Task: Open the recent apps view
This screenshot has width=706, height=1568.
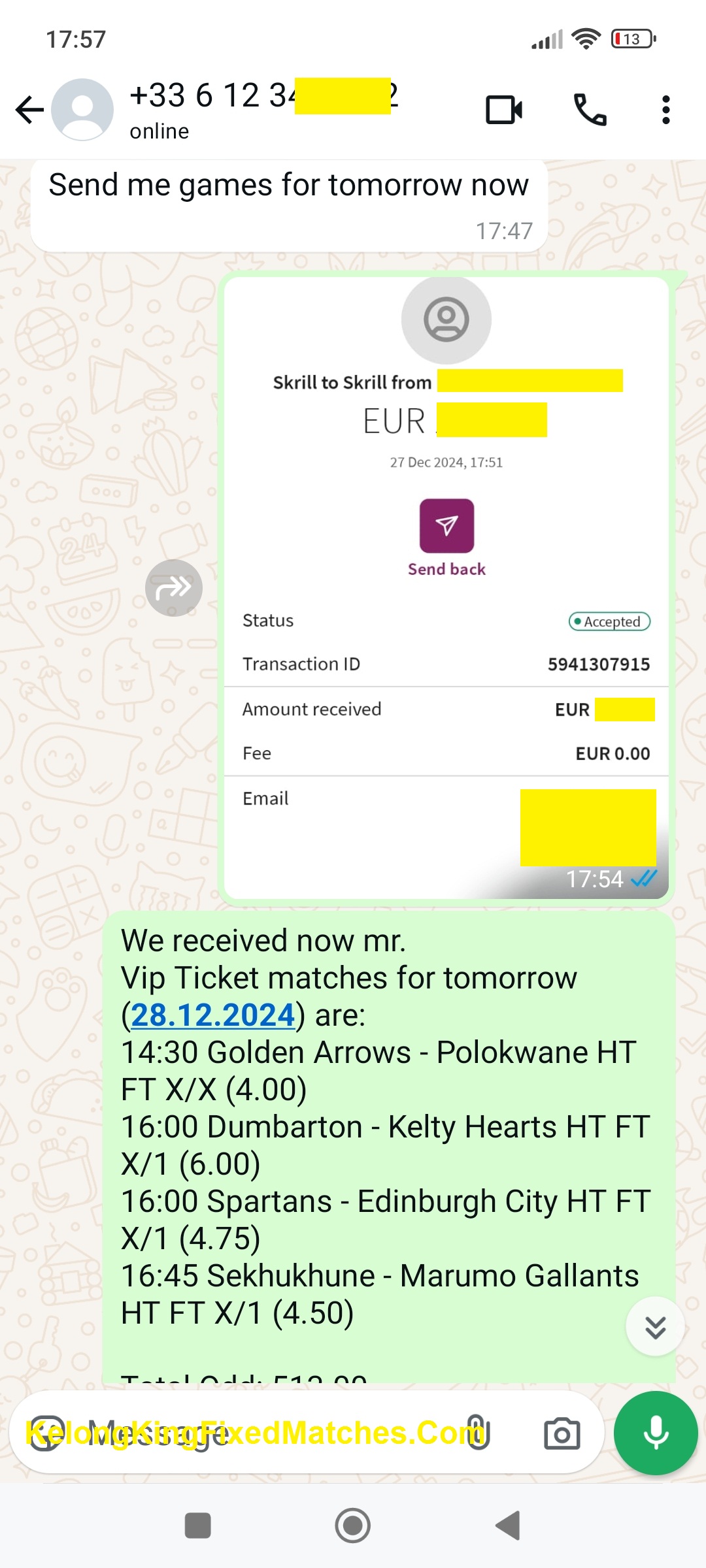Action: click(197, 1526)
